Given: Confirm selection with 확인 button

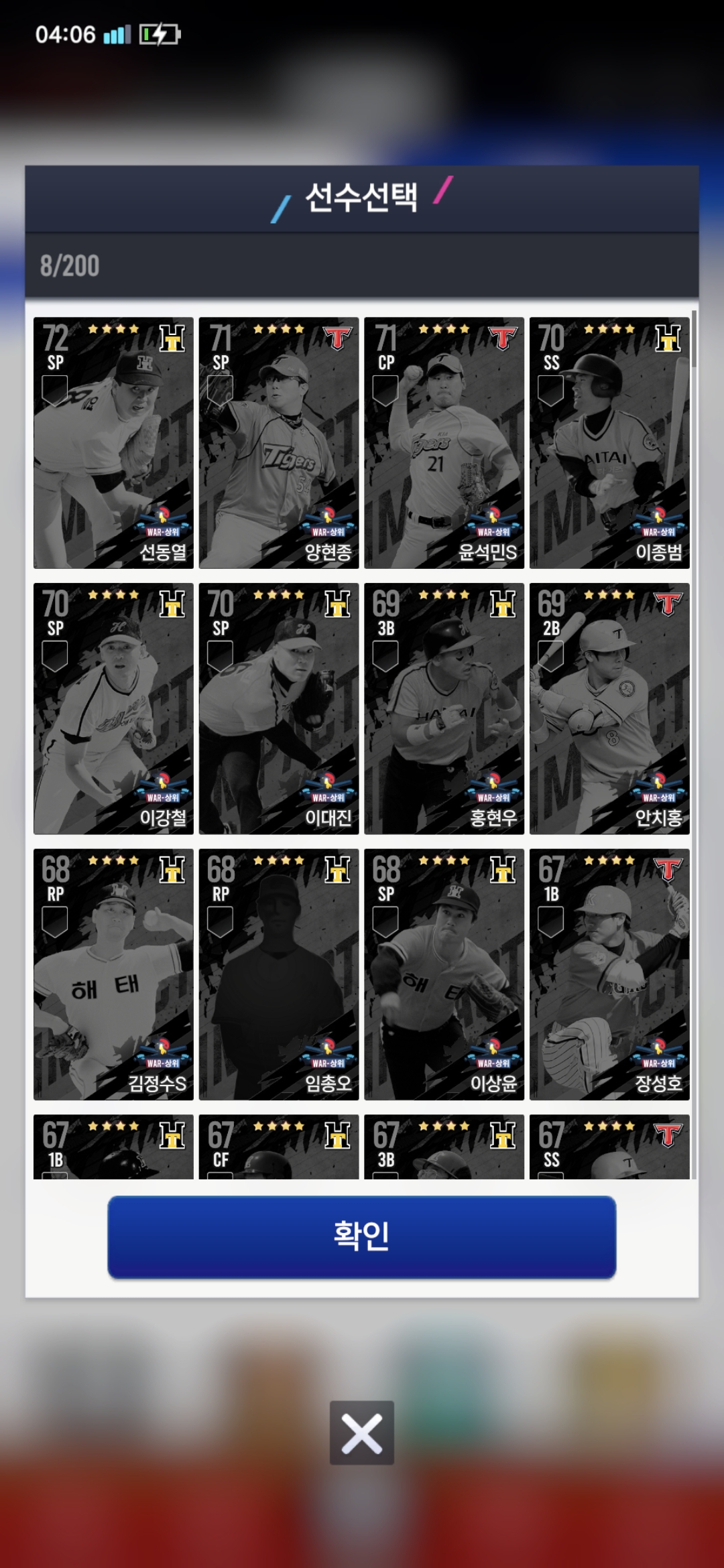Looking at the screenshot, I should [x=361, y=1236].
